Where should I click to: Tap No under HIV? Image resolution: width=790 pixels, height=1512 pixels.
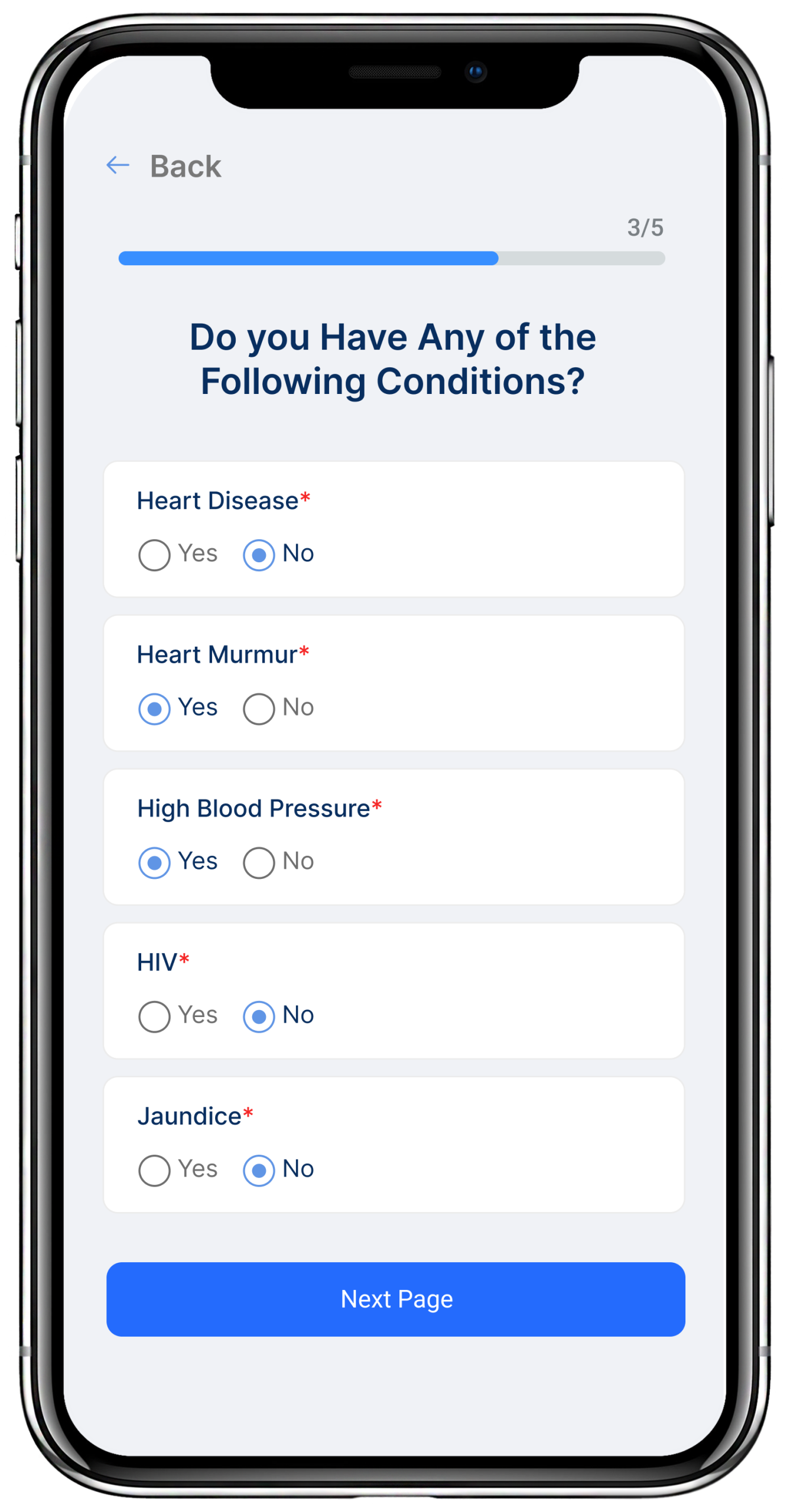[x=259, y=1016]
